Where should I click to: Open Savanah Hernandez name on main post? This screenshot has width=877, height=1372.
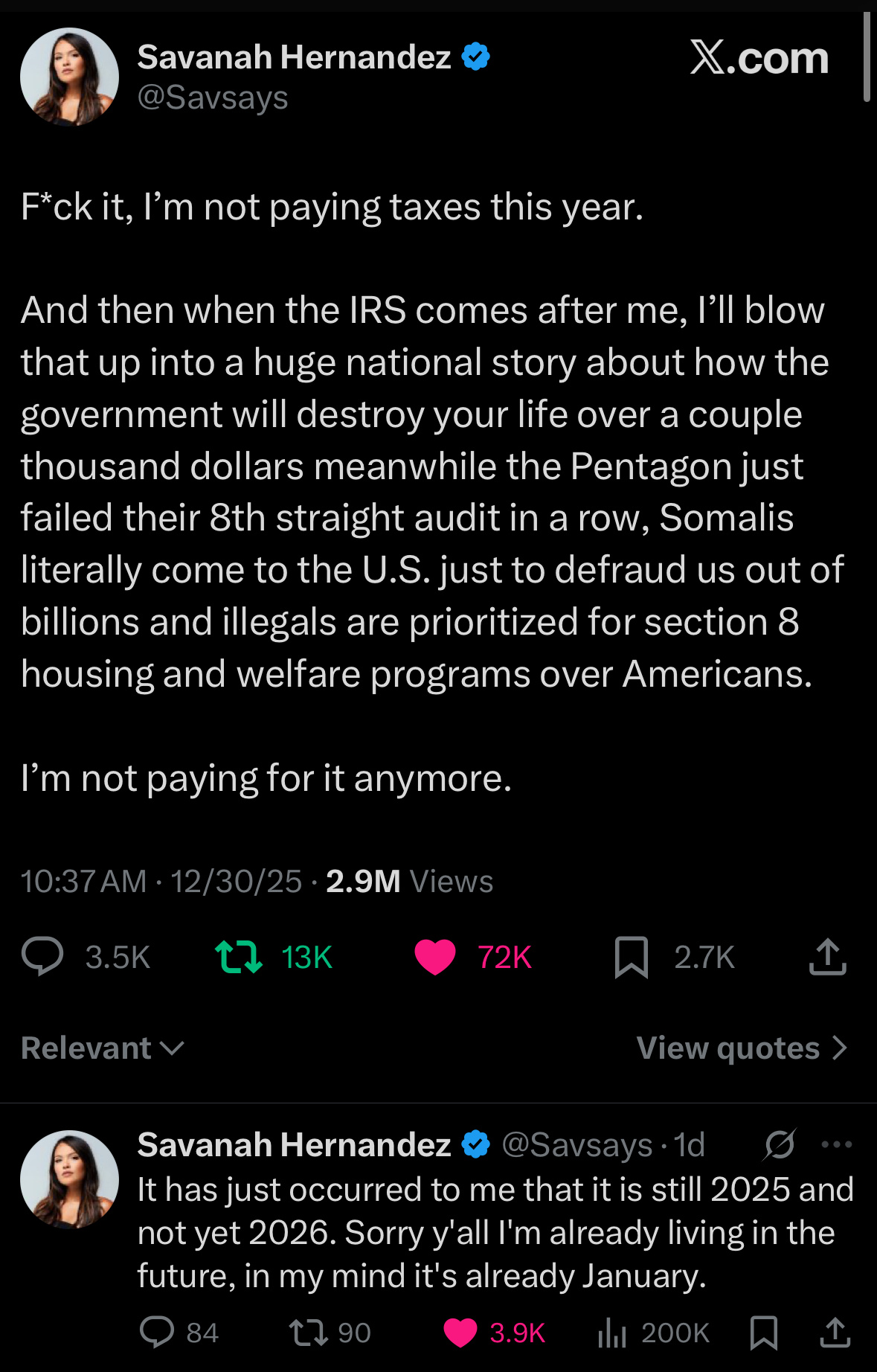point(294,57)
